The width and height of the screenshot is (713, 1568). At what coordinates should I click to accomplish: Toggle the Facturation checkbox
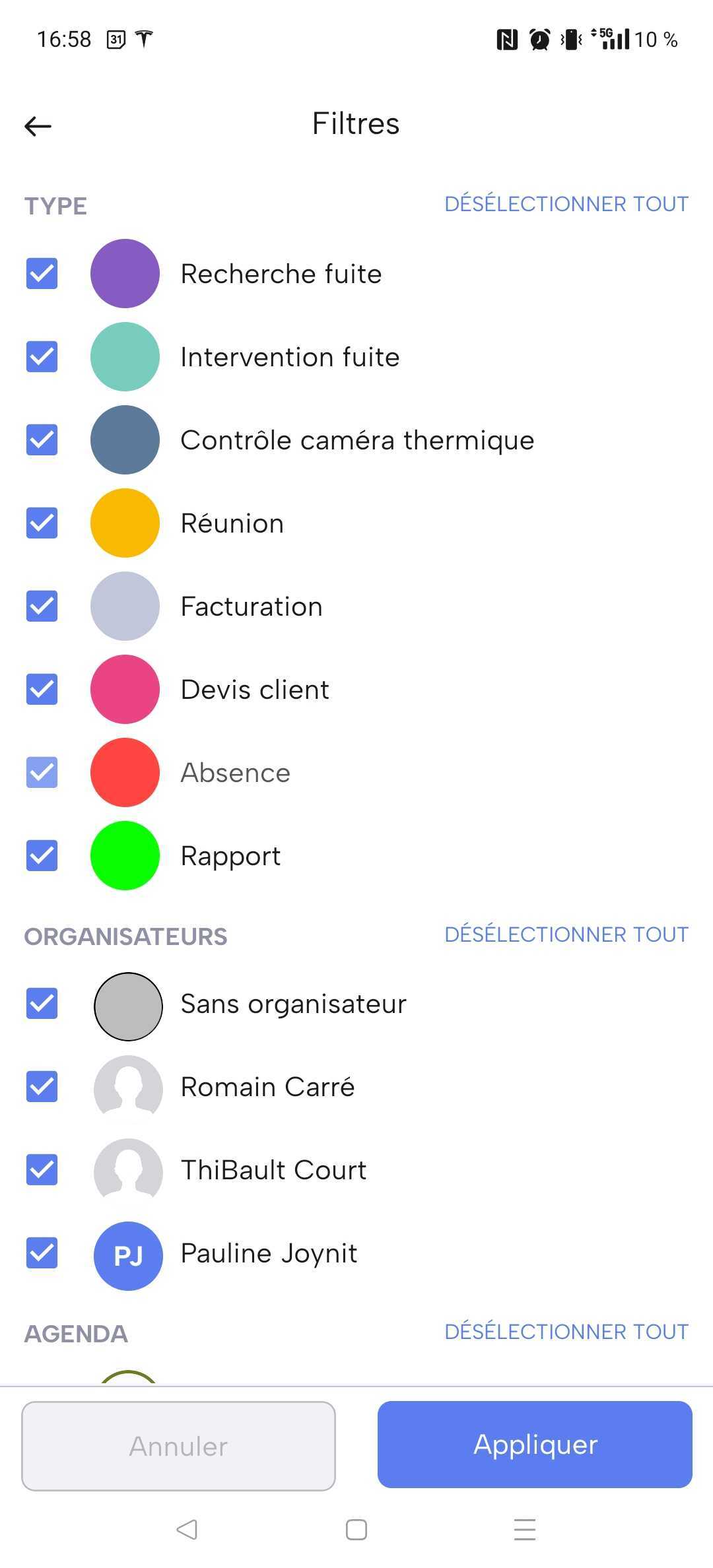(42, 606)
